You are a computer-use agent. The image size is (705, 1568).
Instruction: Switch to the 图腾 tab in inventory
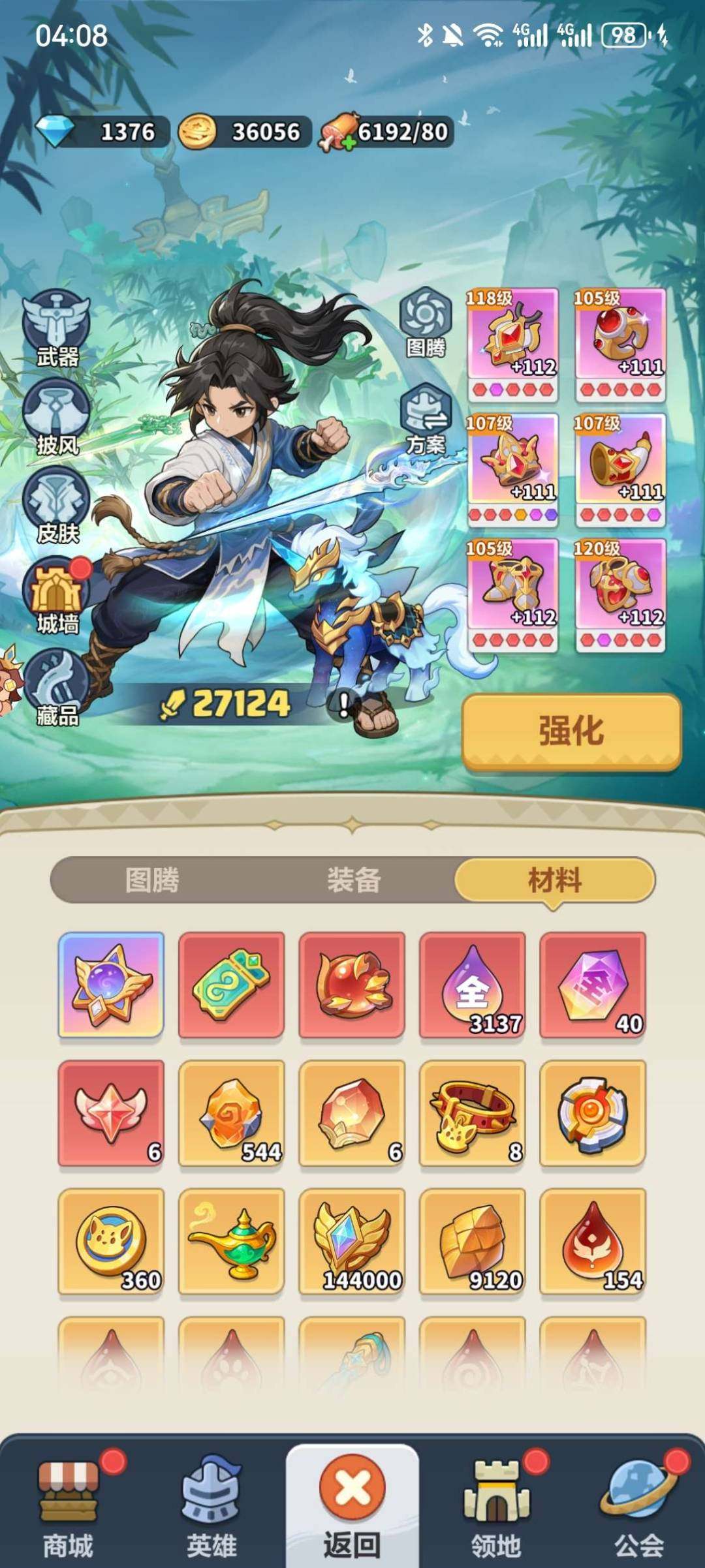(152, 880)
